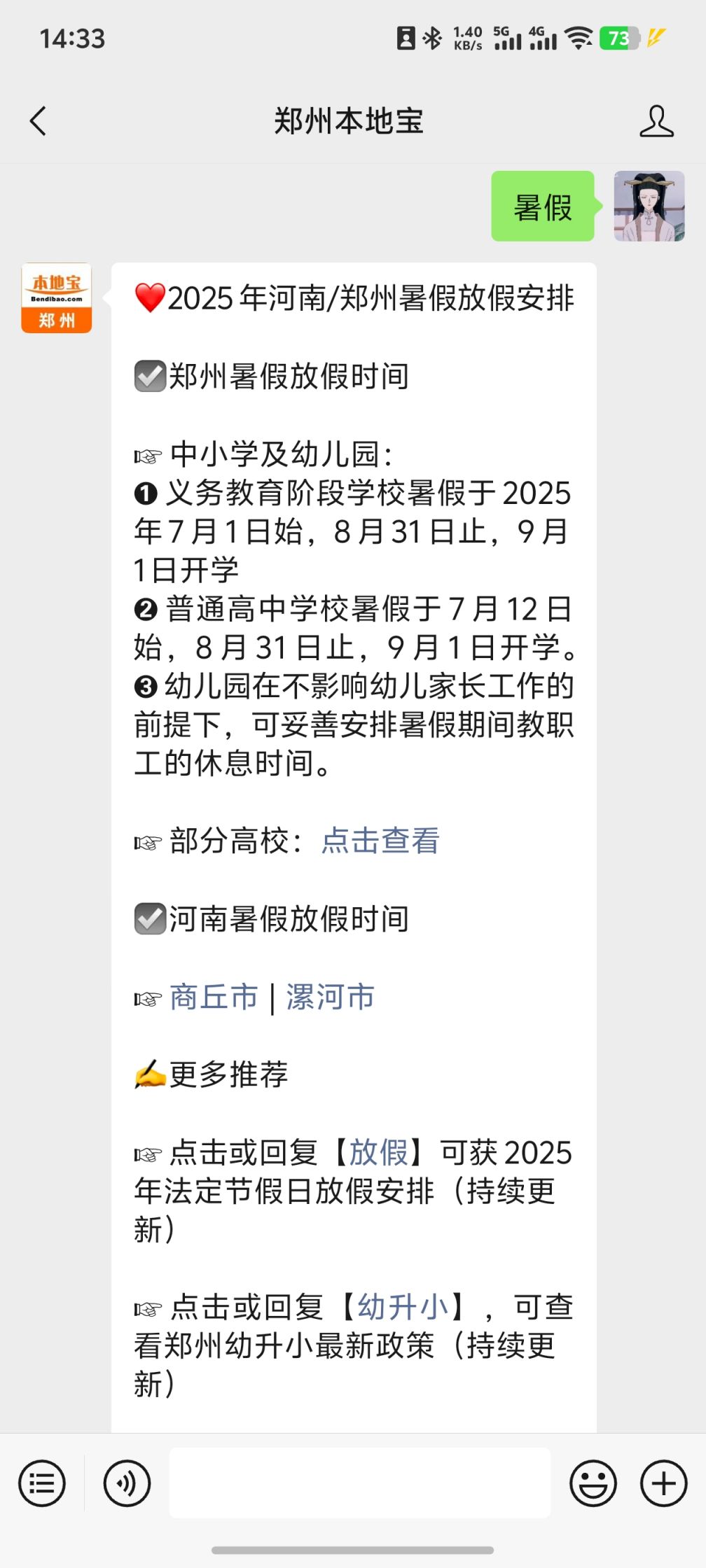Screen dimensions: 706x1568
Task: Focus the message text field
Action: 360,1483
